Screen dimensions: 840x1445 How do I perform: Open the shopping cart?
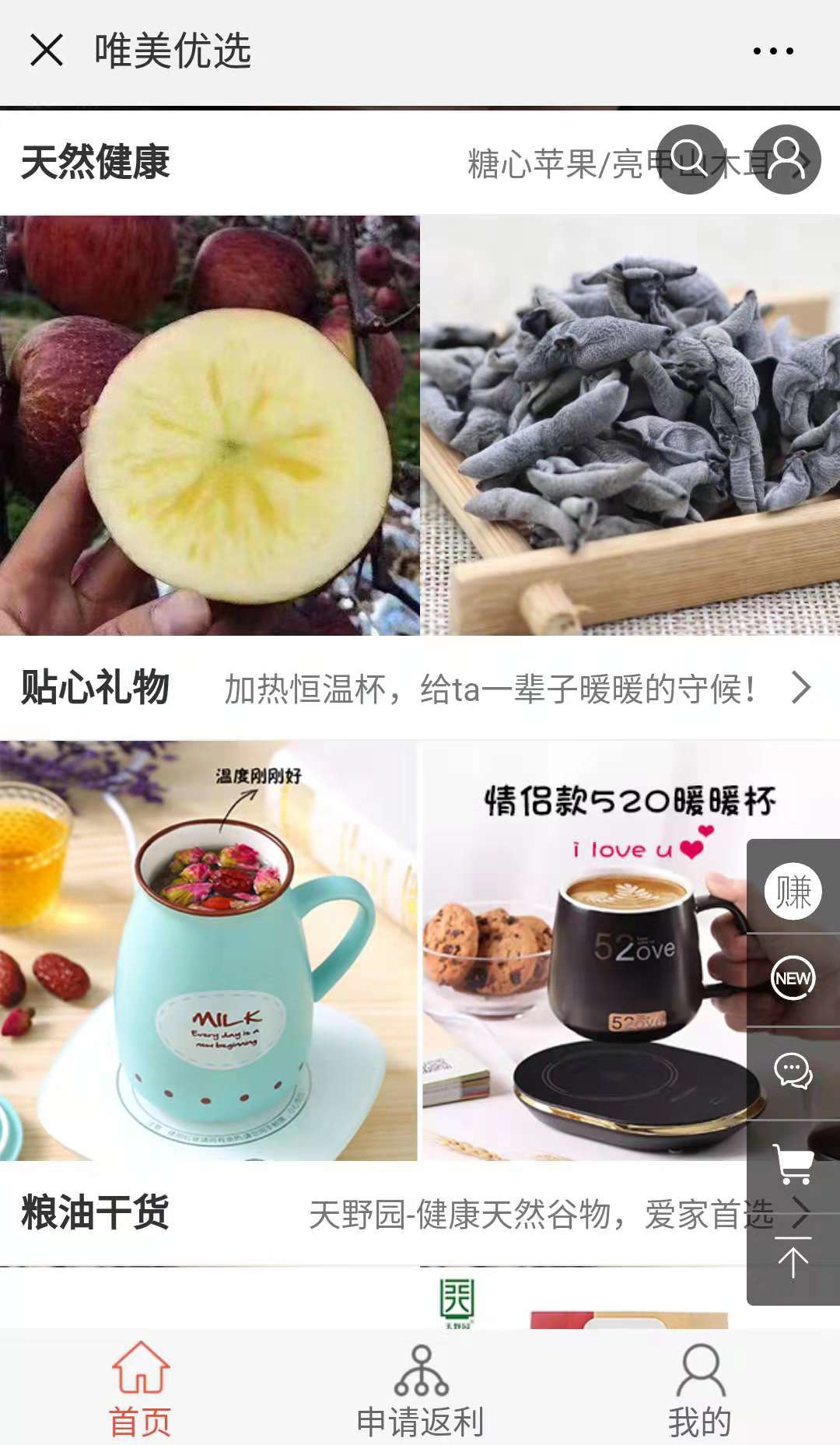793,1165
